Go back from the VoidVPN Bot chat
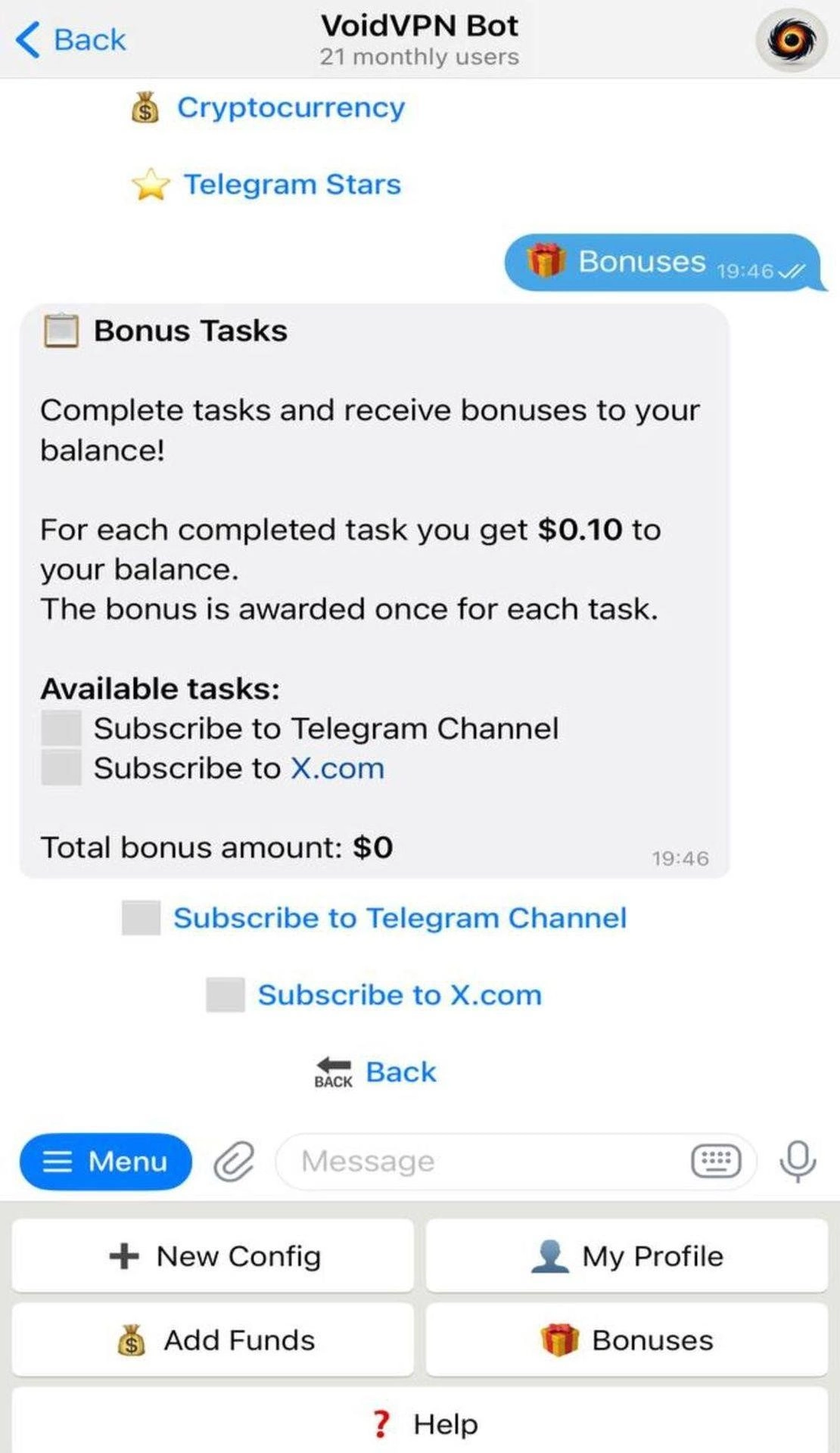Screen dimensions: 840x1453 click(x=71, y=39)
